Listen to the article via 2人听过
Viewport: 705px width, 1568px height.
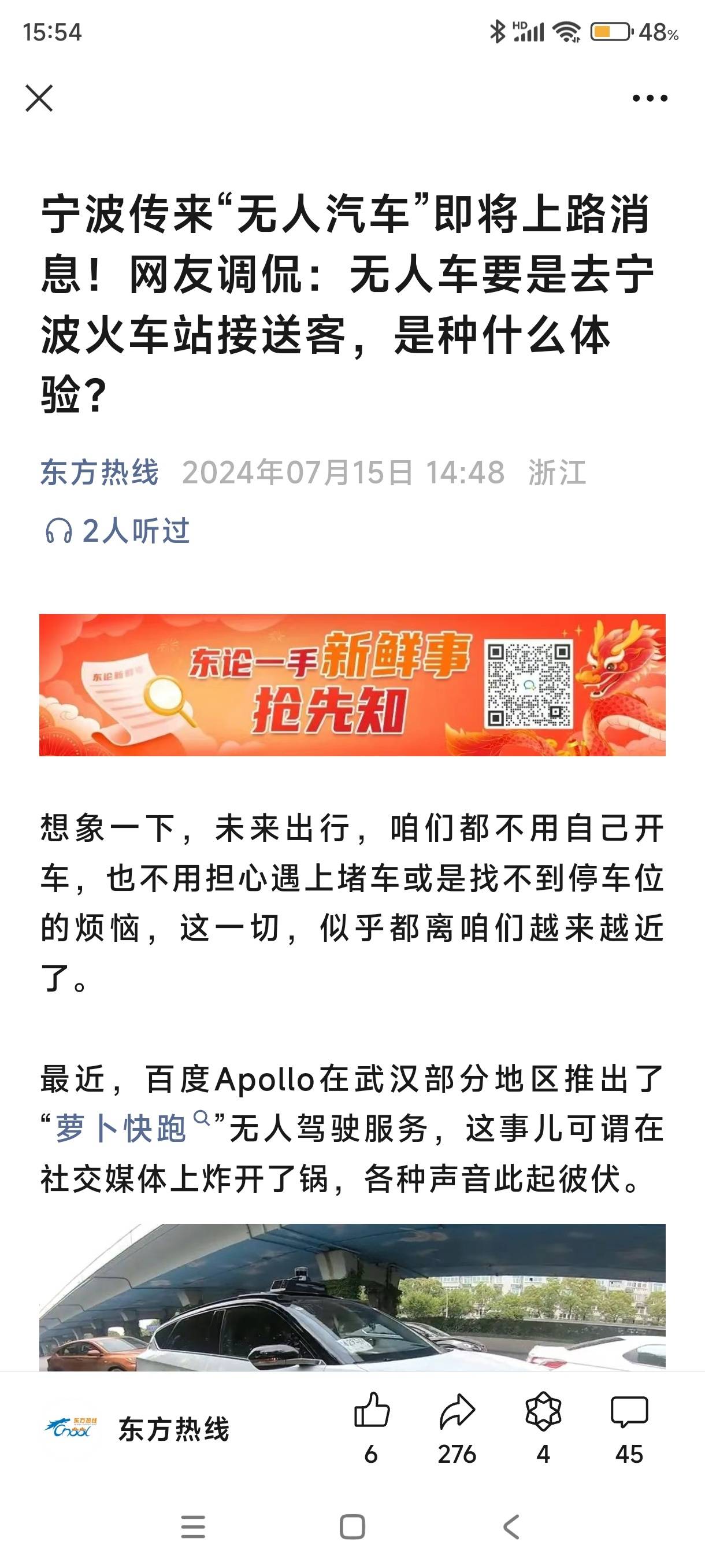click(x=117, y=531)
